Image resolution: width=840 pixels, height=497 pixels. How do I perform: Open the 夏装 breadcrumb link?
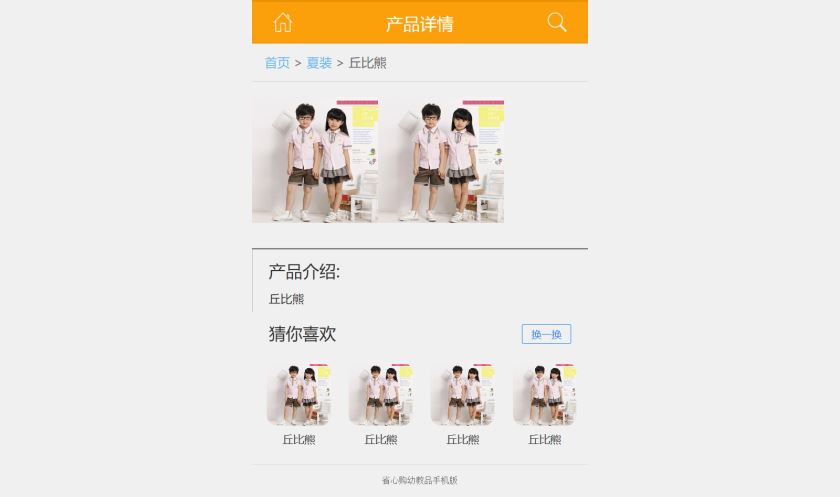[319, 63]
